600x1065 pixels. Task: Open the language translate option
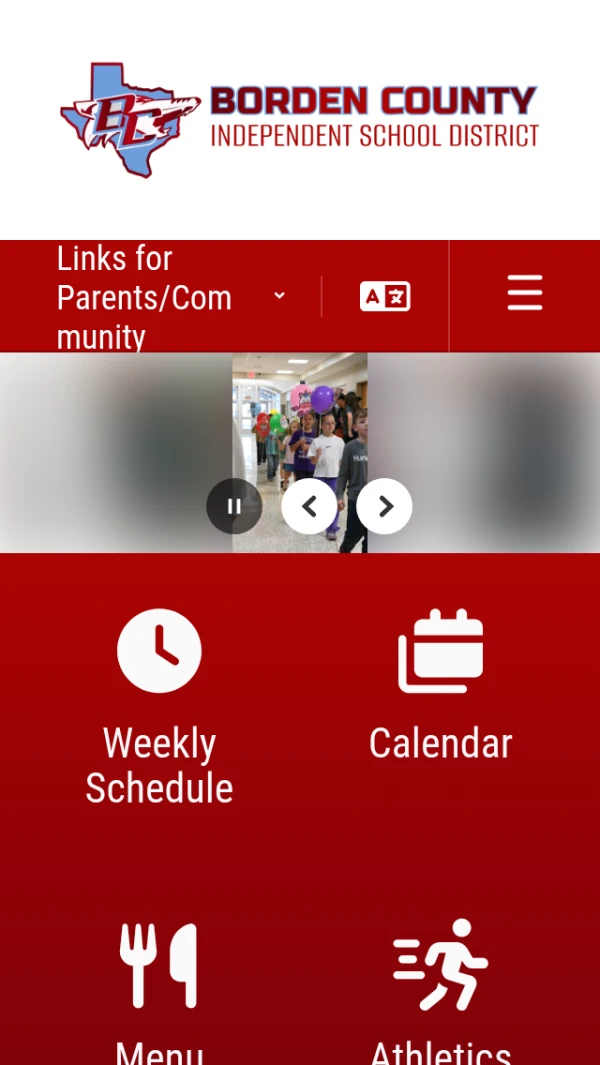pos(385,297)
